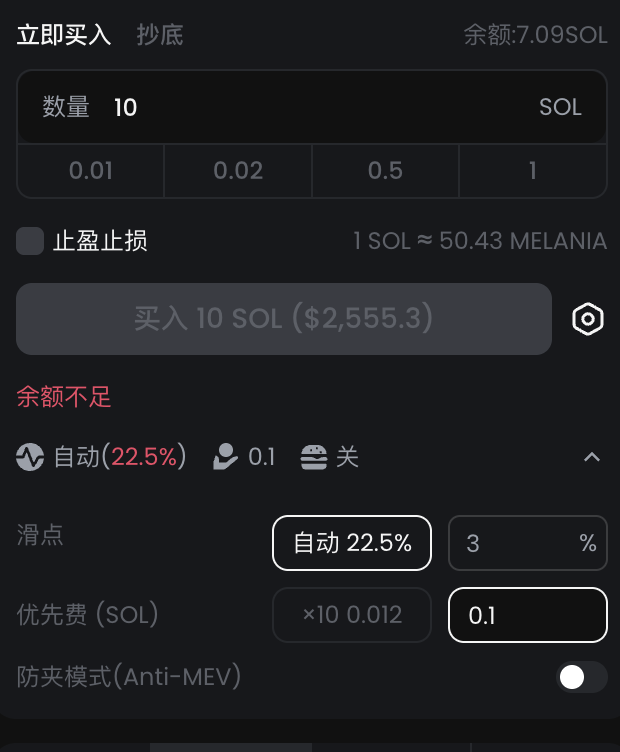Choose the 0.5 SOL preset amount

[385, 171]
